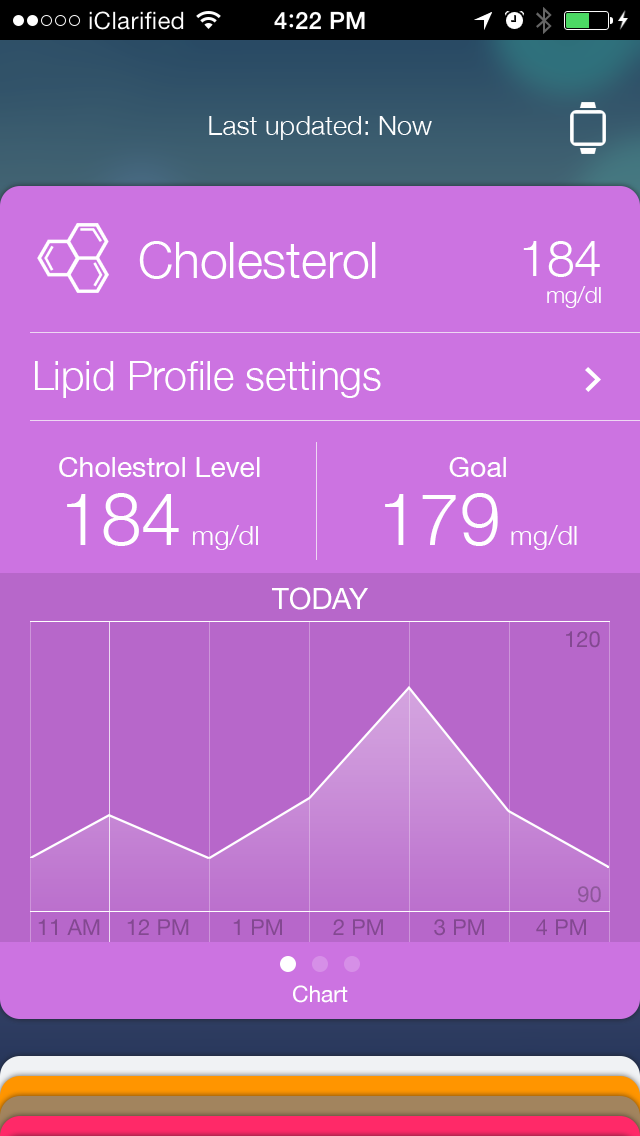Open the watch icon next to Last updated

click(587, 127)
